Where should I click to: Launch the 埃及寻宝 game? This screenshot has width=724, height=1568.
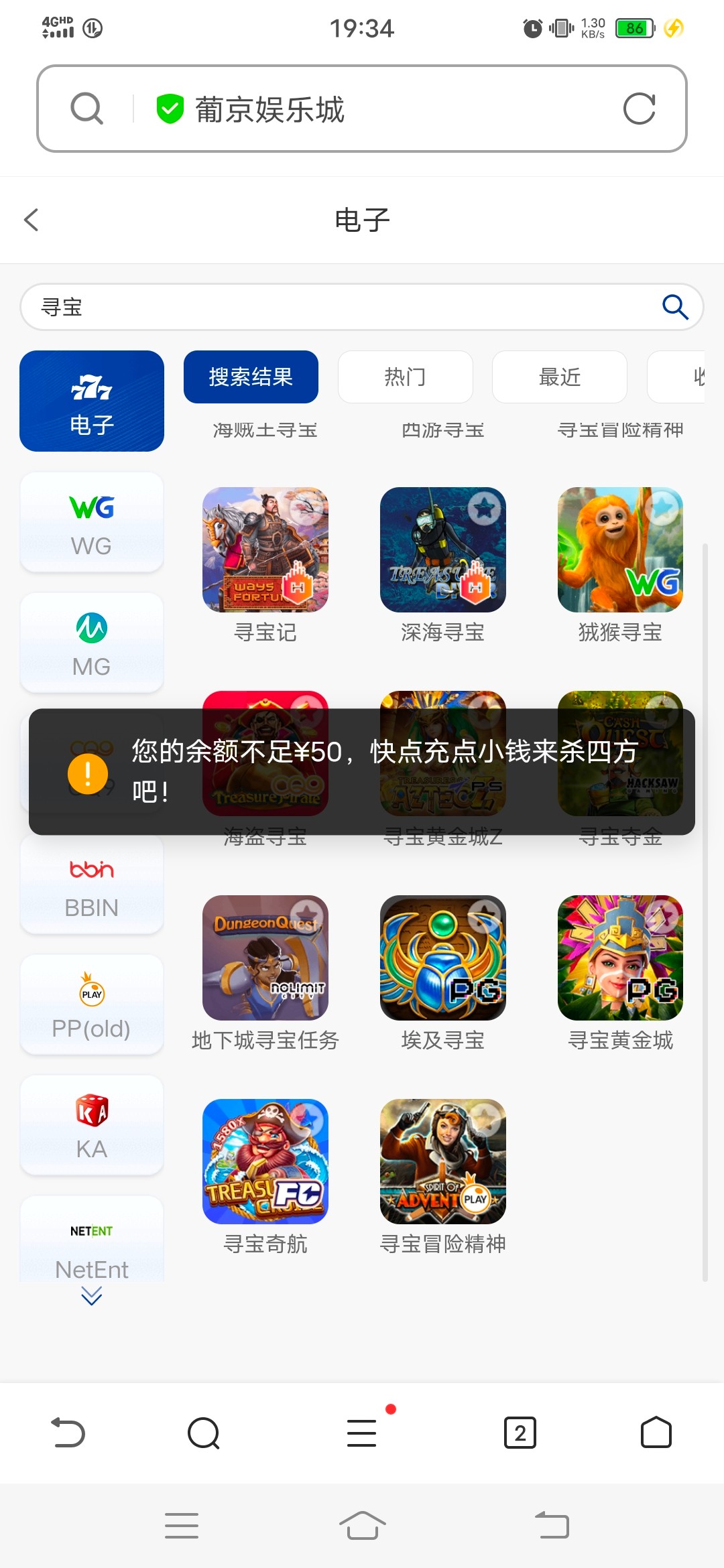pyautogui.click(x=442, y=958)
